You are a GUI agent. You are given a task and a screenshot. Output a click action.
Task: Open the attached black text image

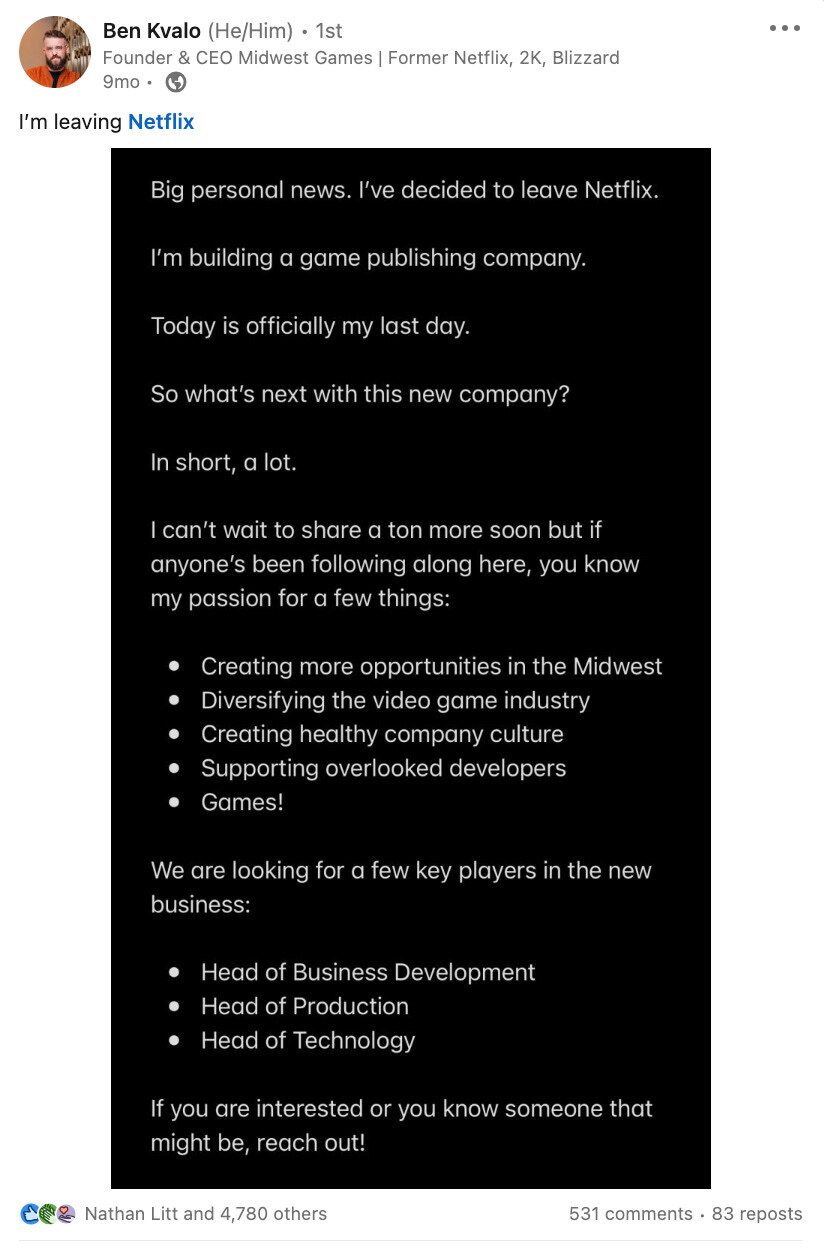click(411, 668)
